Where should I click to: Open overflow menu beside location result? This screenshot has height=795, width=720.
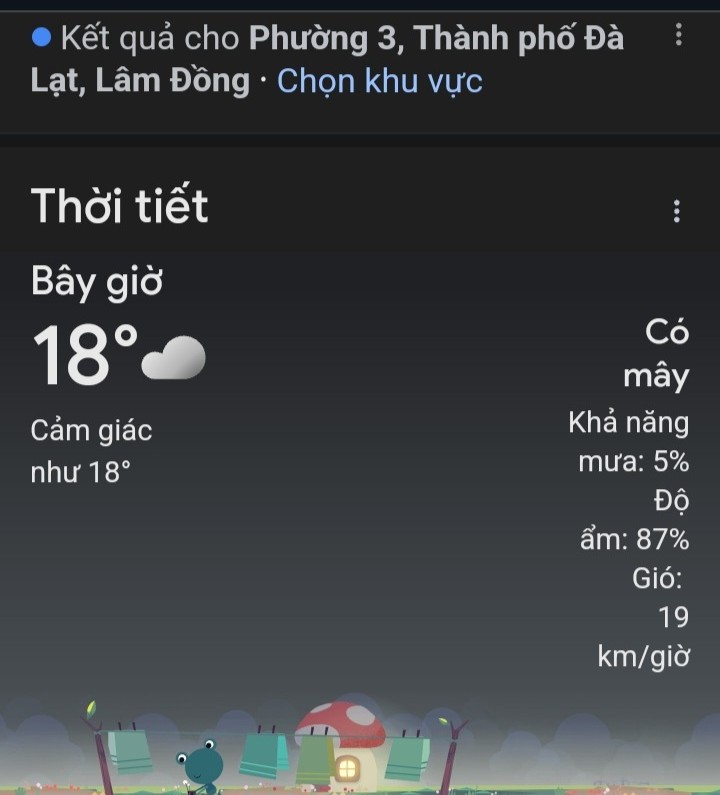[679, 36]
